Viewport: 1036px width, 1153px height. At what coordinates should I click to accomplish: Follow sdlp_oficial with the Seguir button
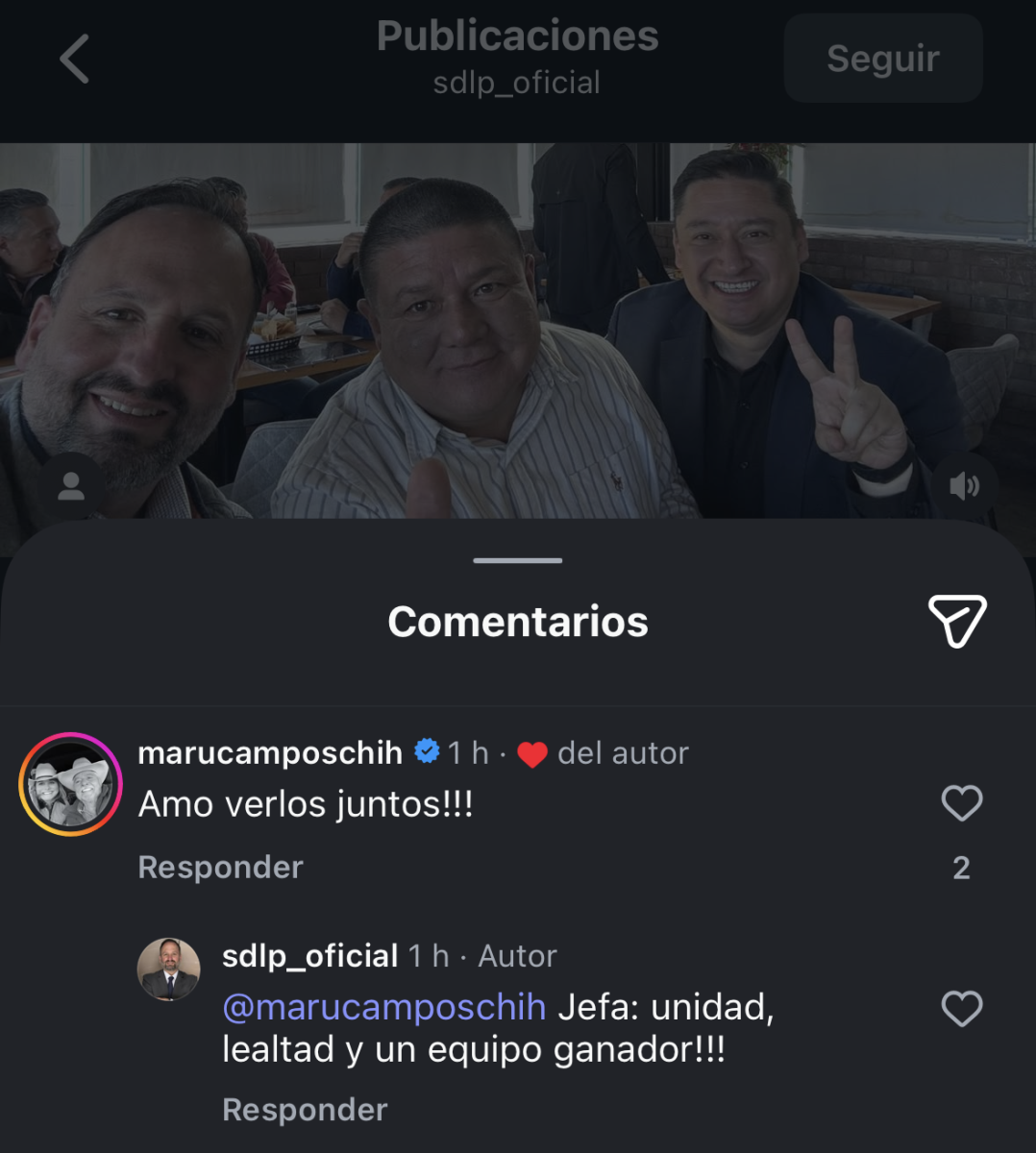pos(882,59)
